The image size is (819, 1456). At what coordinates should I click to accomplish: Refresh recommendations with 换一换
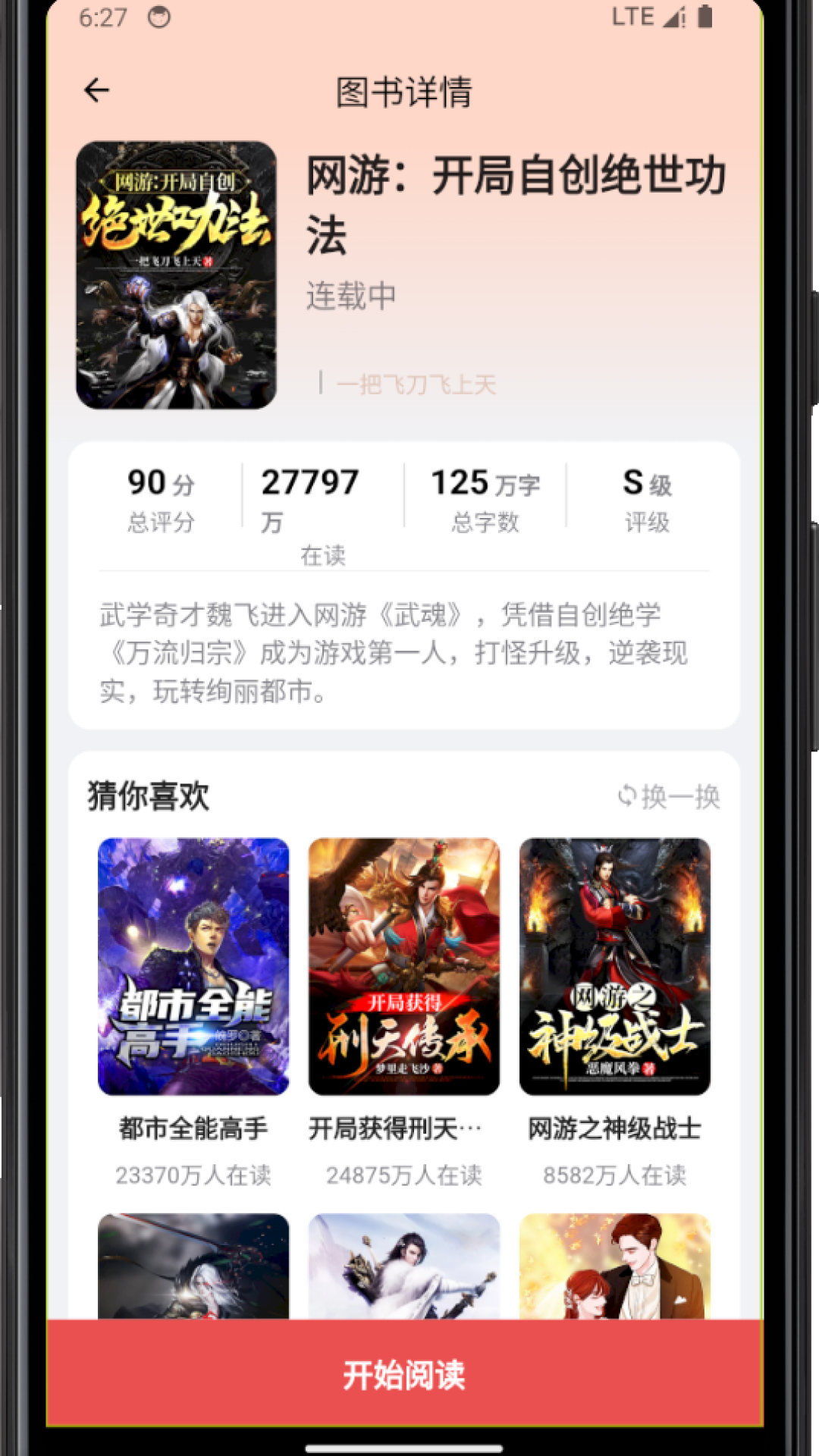click(669, 796)
